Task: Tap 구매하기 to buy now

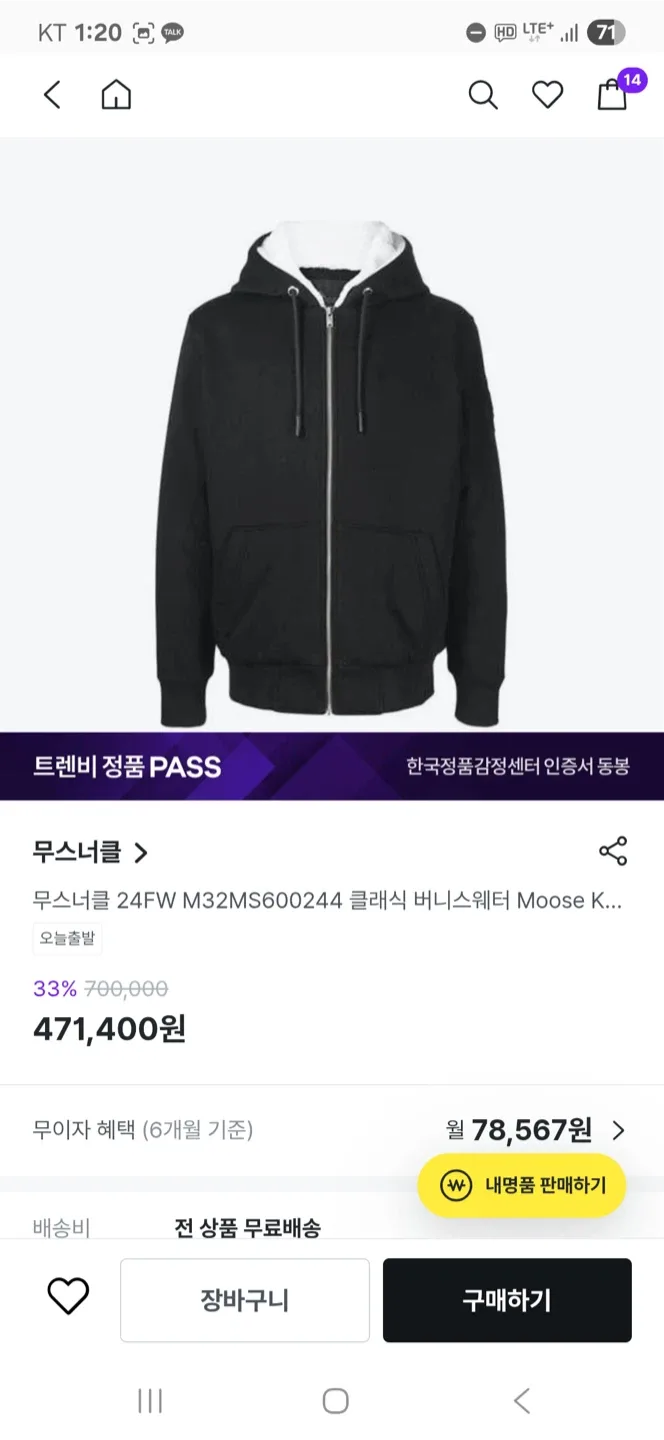Action: (507, 1300)
